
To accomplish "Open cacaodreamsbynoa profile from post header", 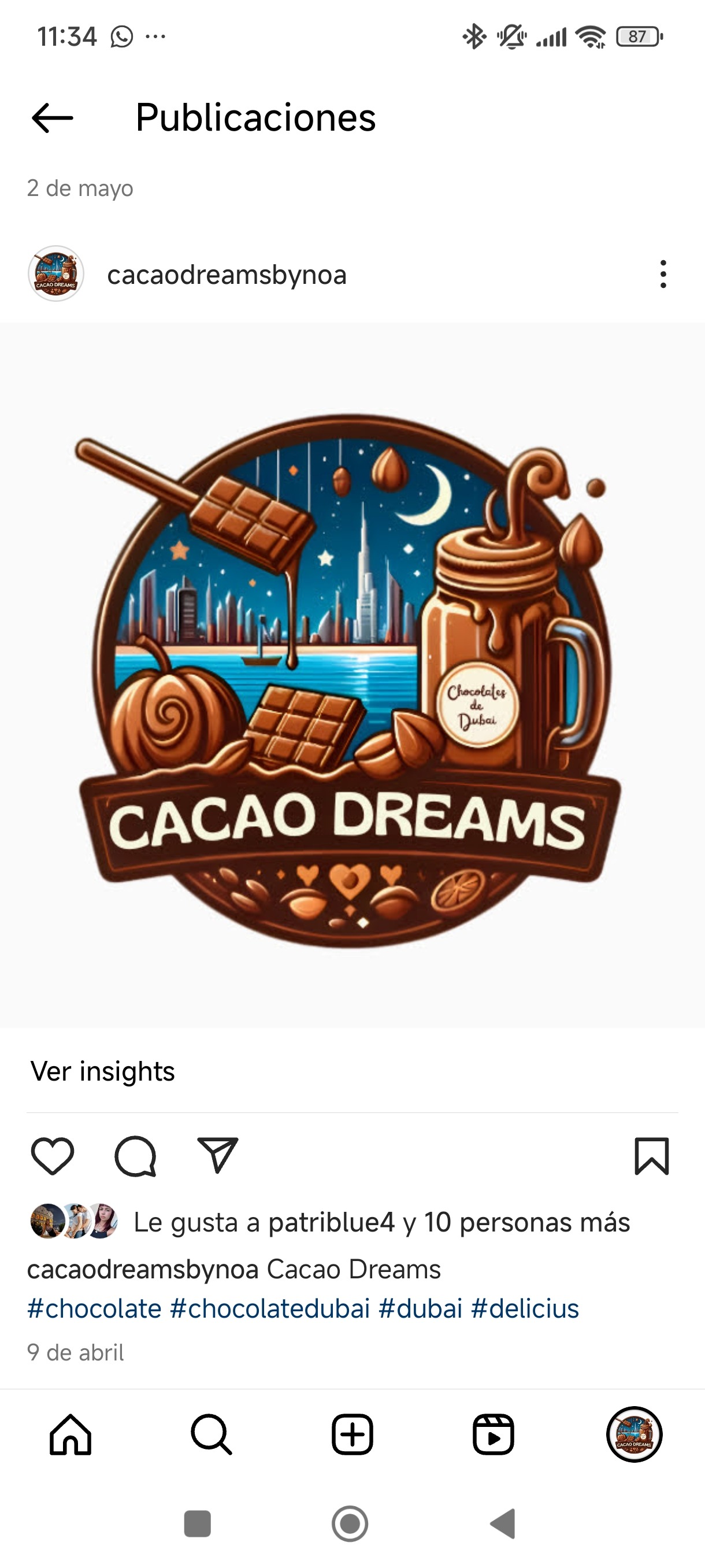I will (227, 275).
